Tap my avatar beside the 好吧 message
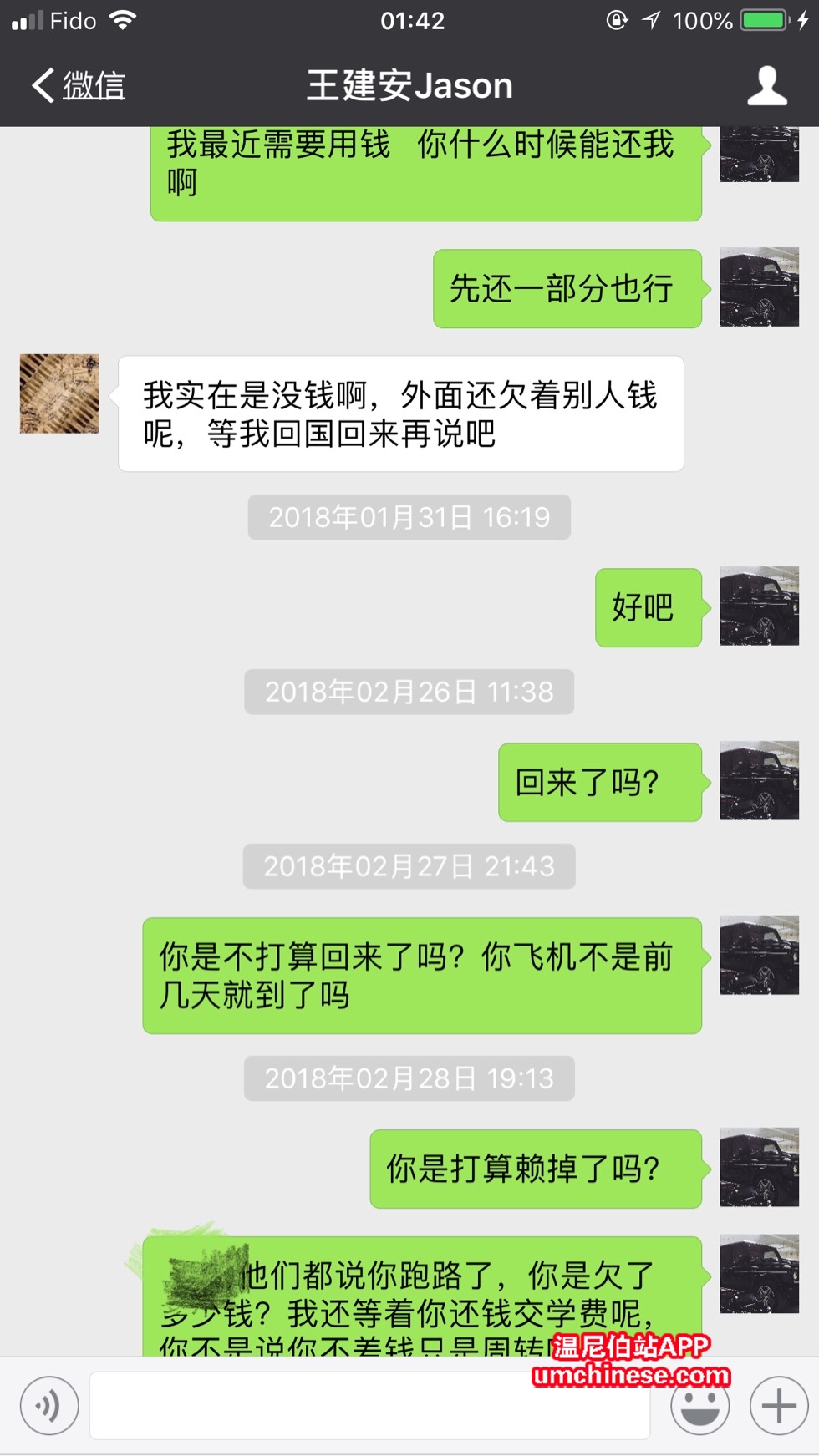 [x=759, y=606]
